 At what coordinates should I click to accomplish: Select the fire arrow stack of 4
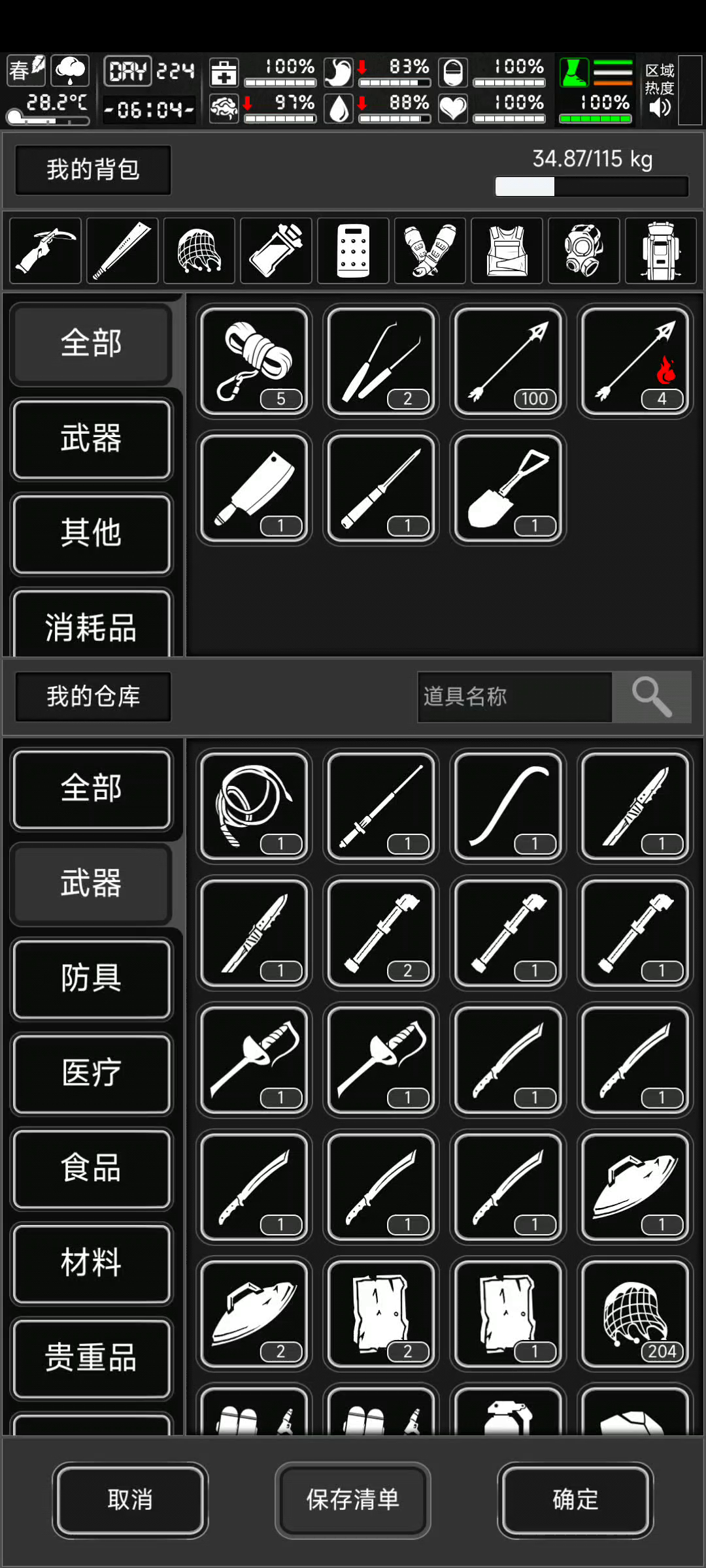tap(635, 361)
